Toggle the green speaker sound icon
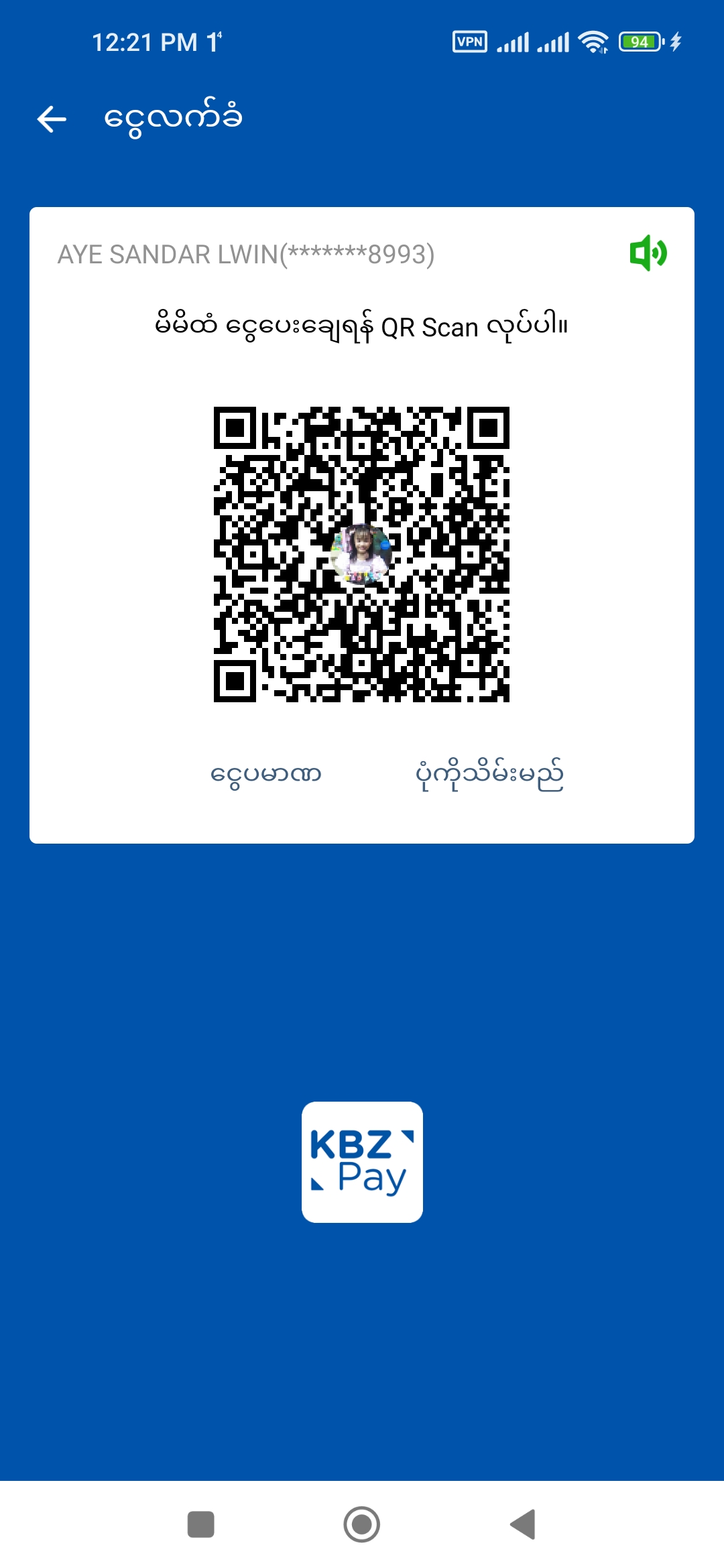724x1568 pixels. pyautogui.click(x=648, y=253)
